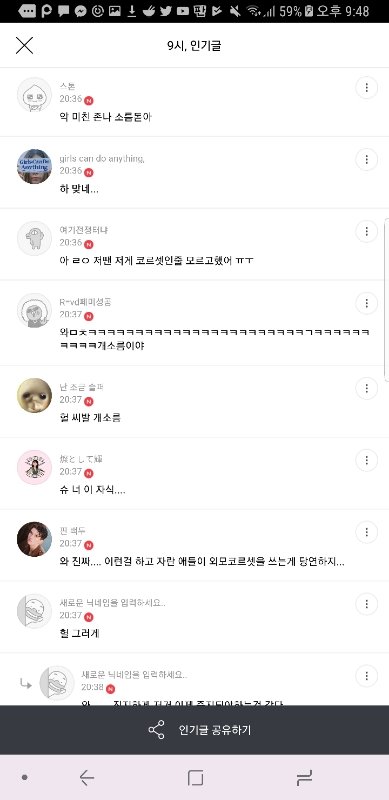
Task: View girls can do anything's profile picture
Action: (x=34, y=166)
